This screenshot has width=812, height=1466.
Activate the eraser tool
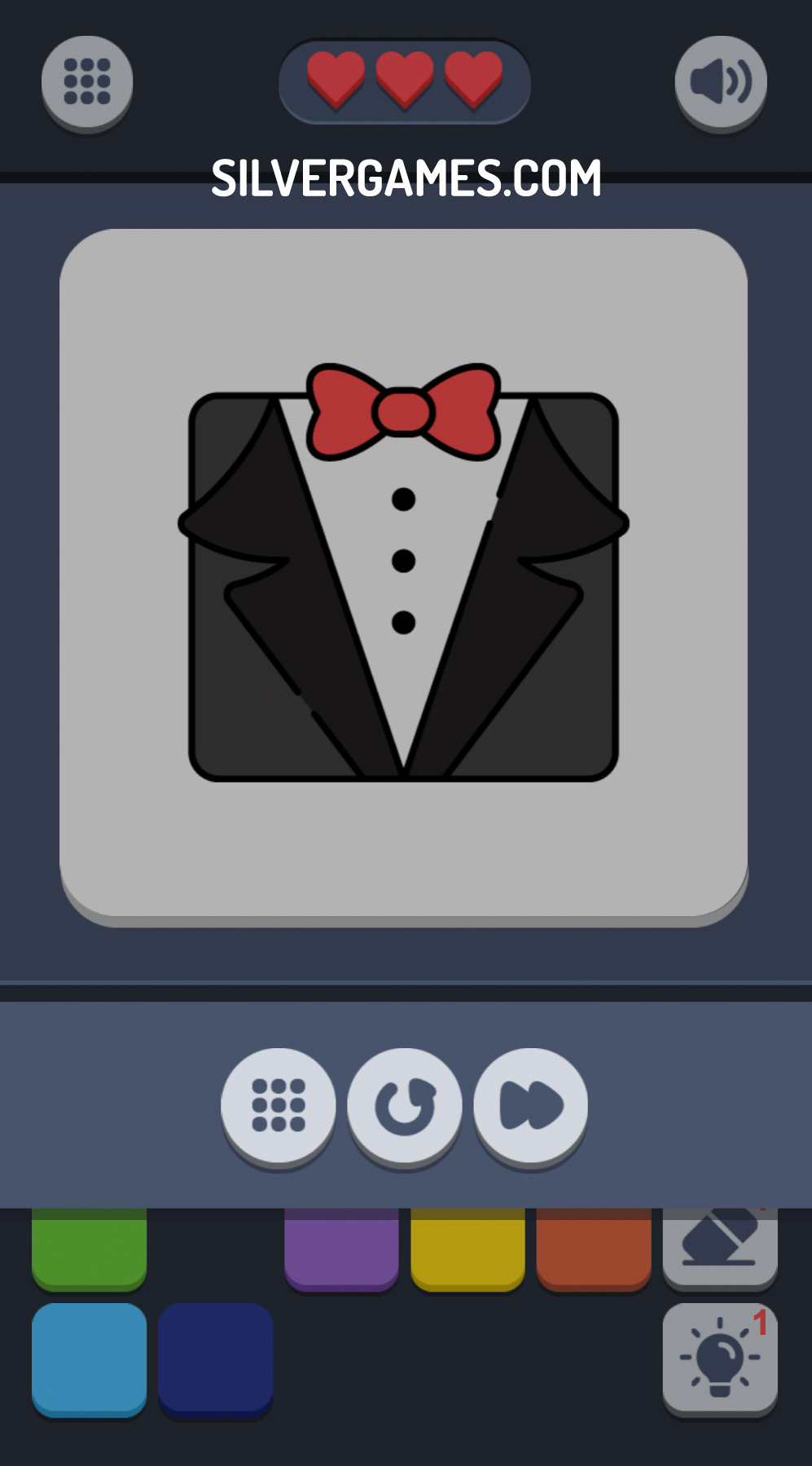[720, 1244]
